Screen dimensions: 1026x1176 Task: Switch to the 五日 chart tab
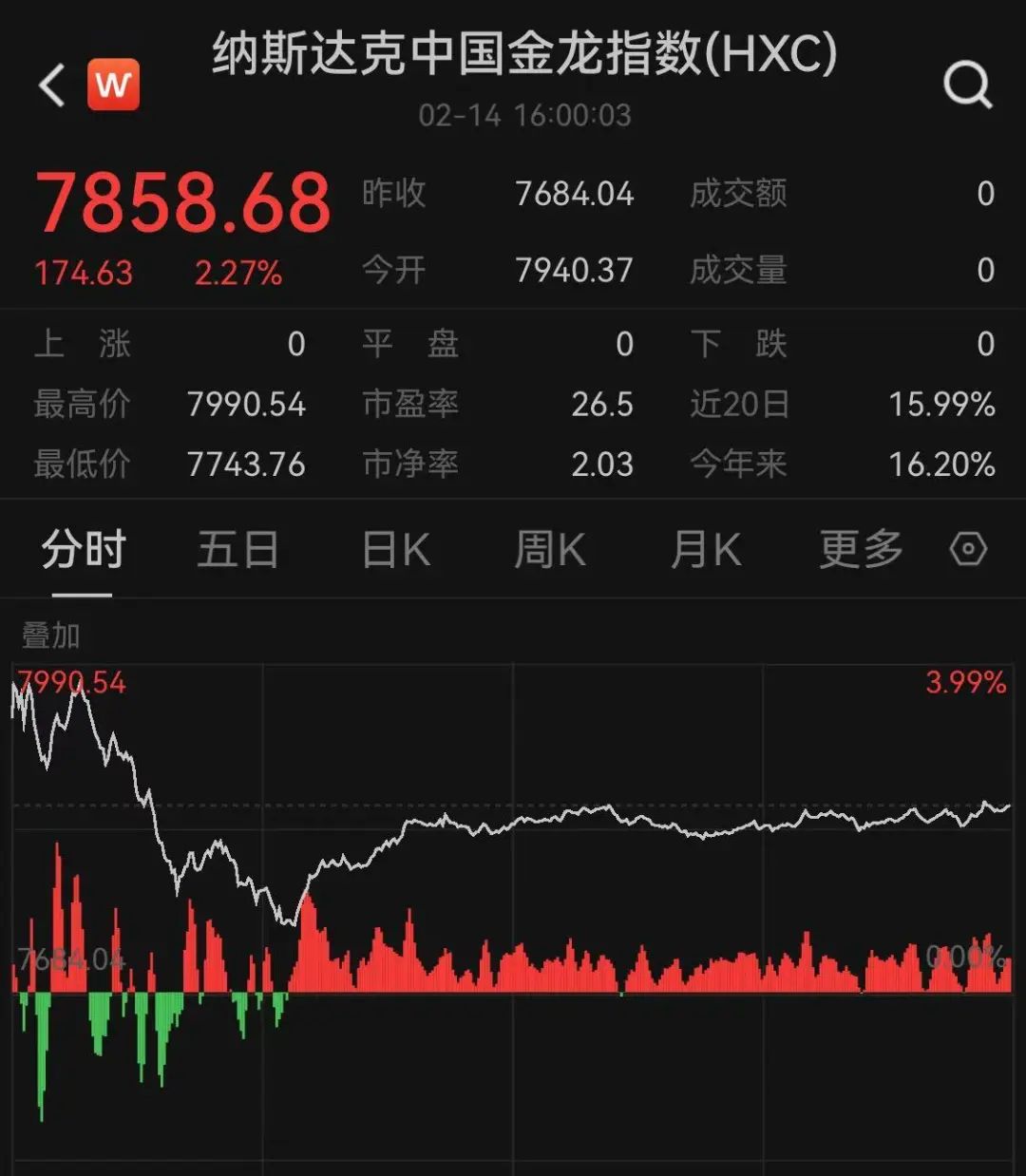pyautogui.click(x=238, y=549)
